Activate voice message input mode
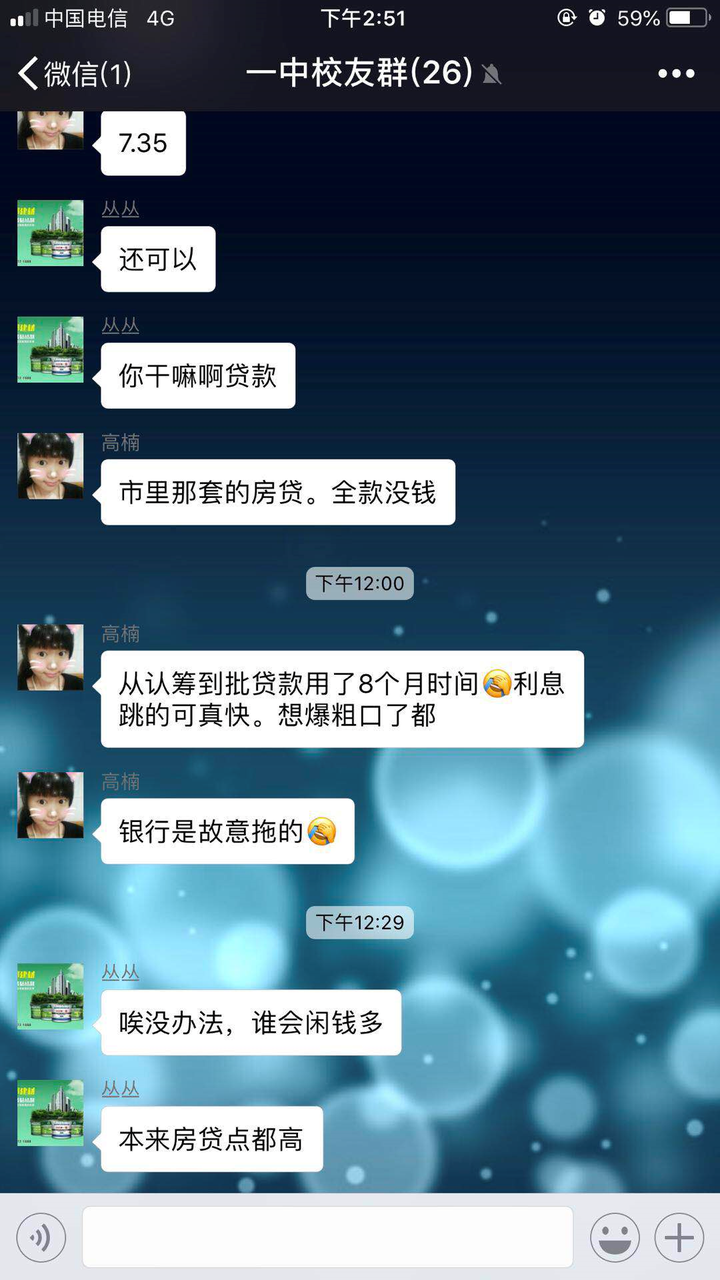The image size is (720, 1280). [40, 1236]
